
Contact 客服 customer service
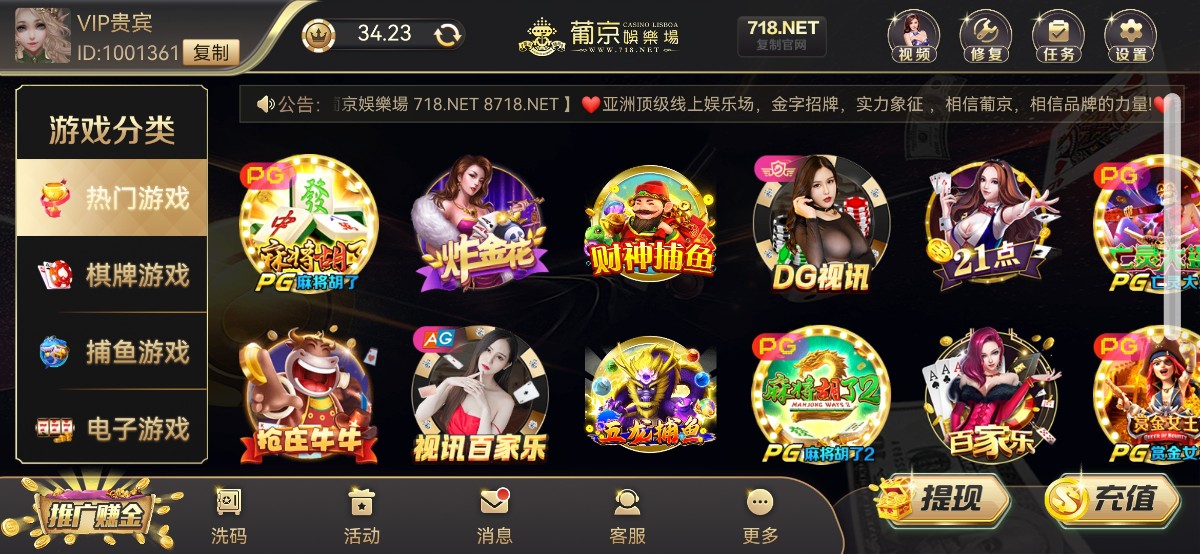click(x=627, y=515)
